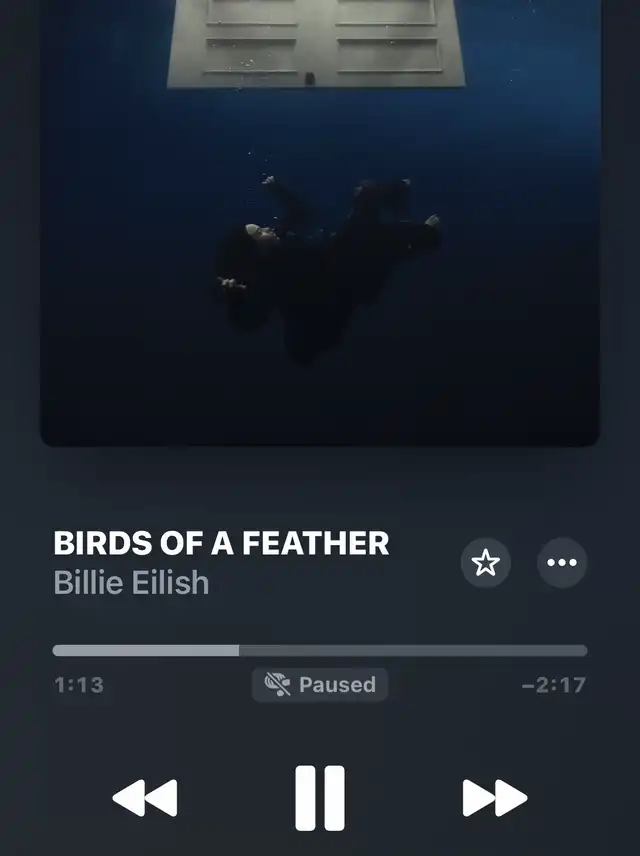Screen dimensions: 640x856
Task: Favorite BIRDS OF A FEATHER with the star
Action: pos(486,563)
